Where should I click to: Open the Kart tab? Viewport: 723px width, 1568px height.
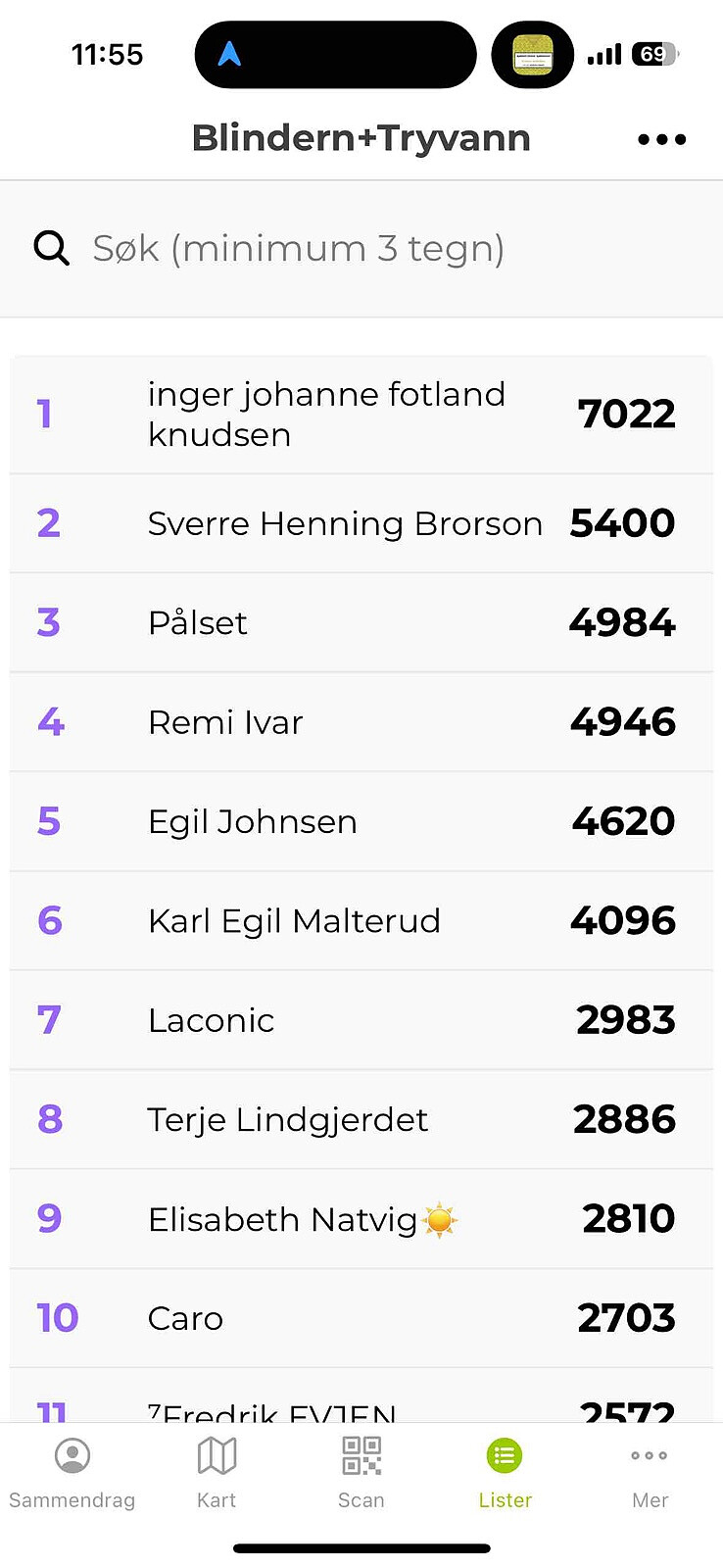[217, 1472]
